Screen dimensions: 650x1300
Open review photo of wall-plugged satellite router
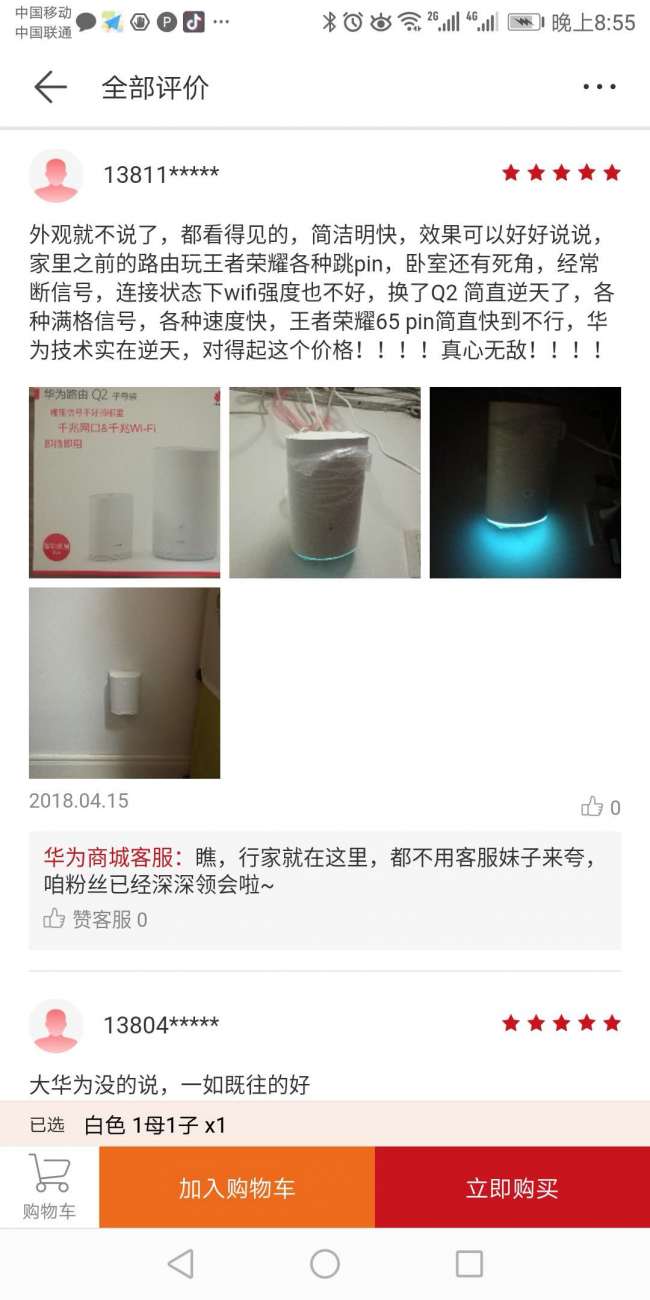124,682
